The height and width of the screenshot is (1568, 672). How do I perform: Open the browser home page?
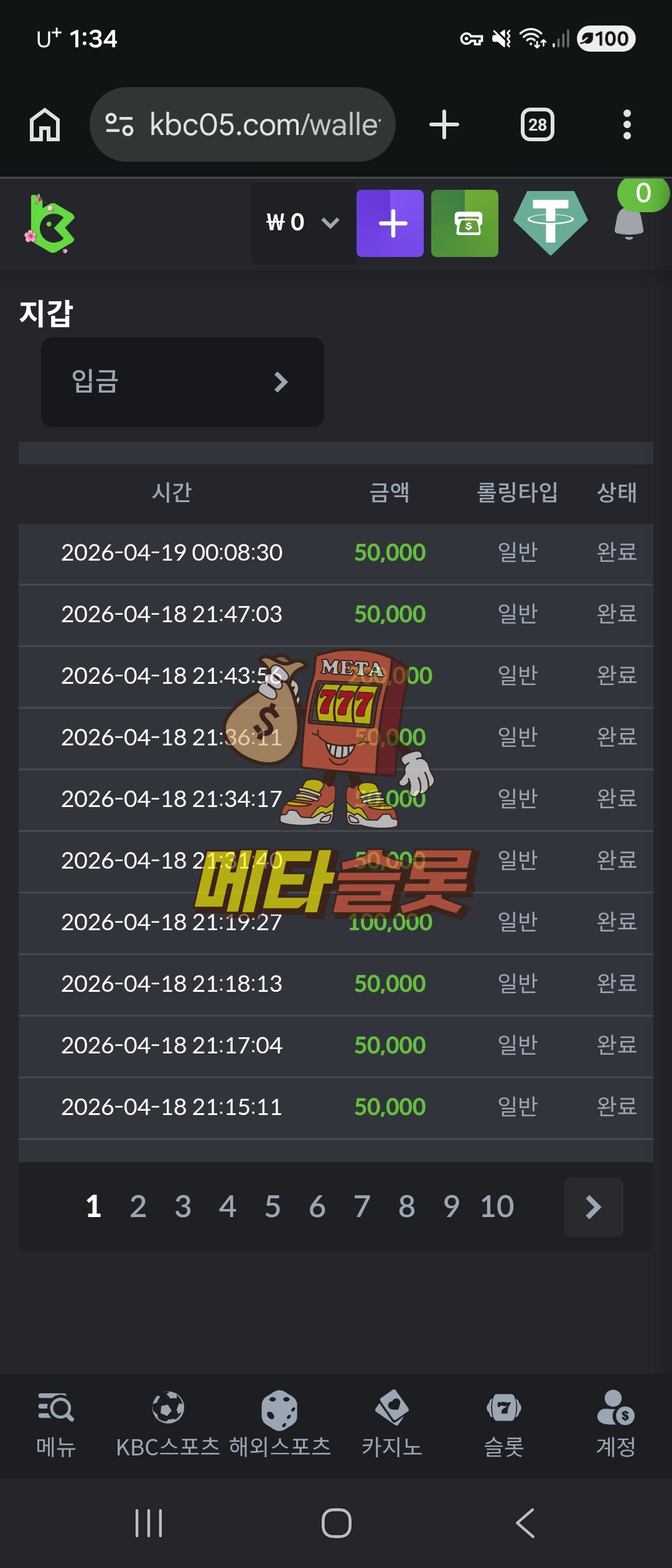point(45,124)
